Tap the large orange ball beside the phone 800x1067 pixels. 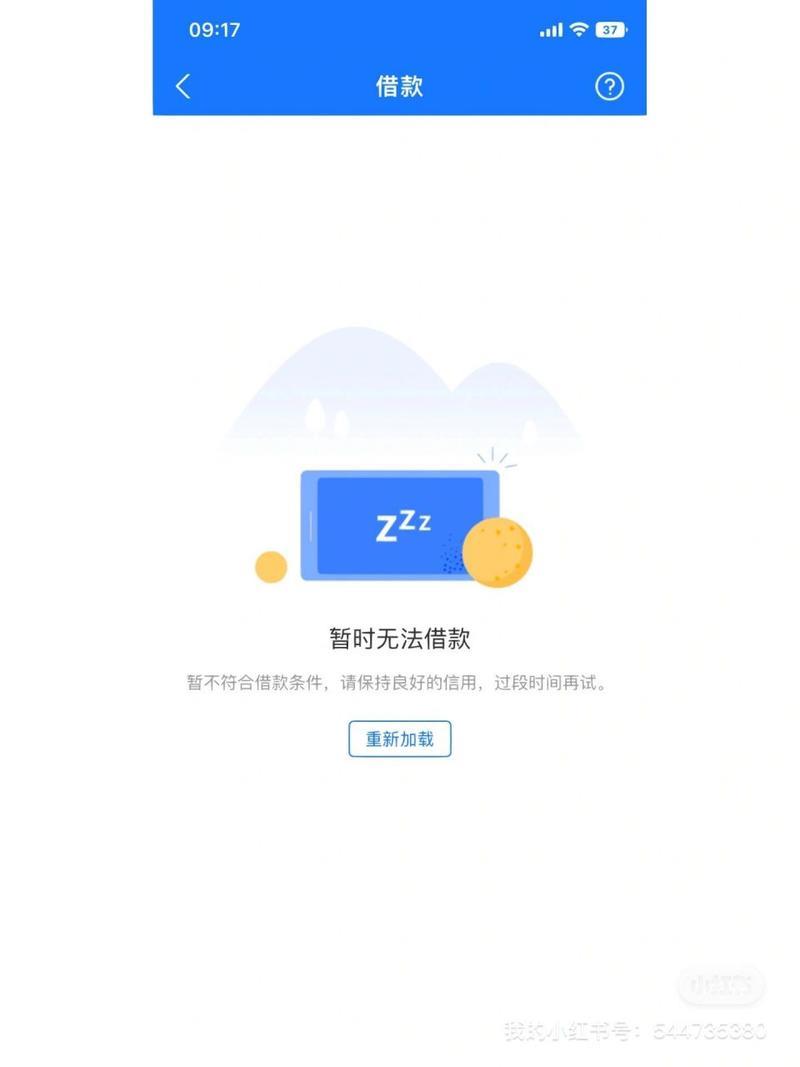[498, 551]
